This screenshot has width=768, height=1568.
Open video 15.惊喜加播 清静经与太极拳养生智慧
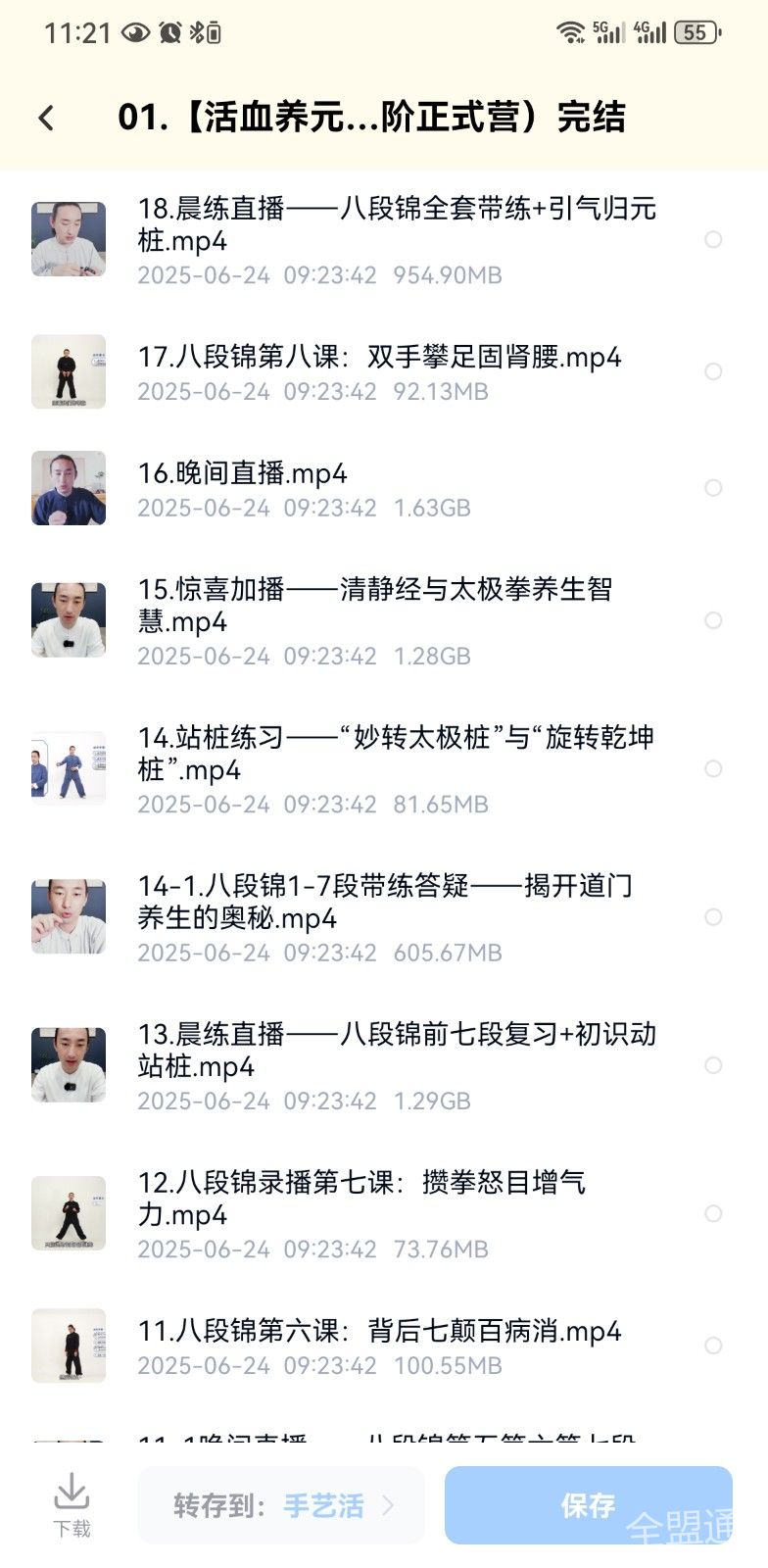374,605
